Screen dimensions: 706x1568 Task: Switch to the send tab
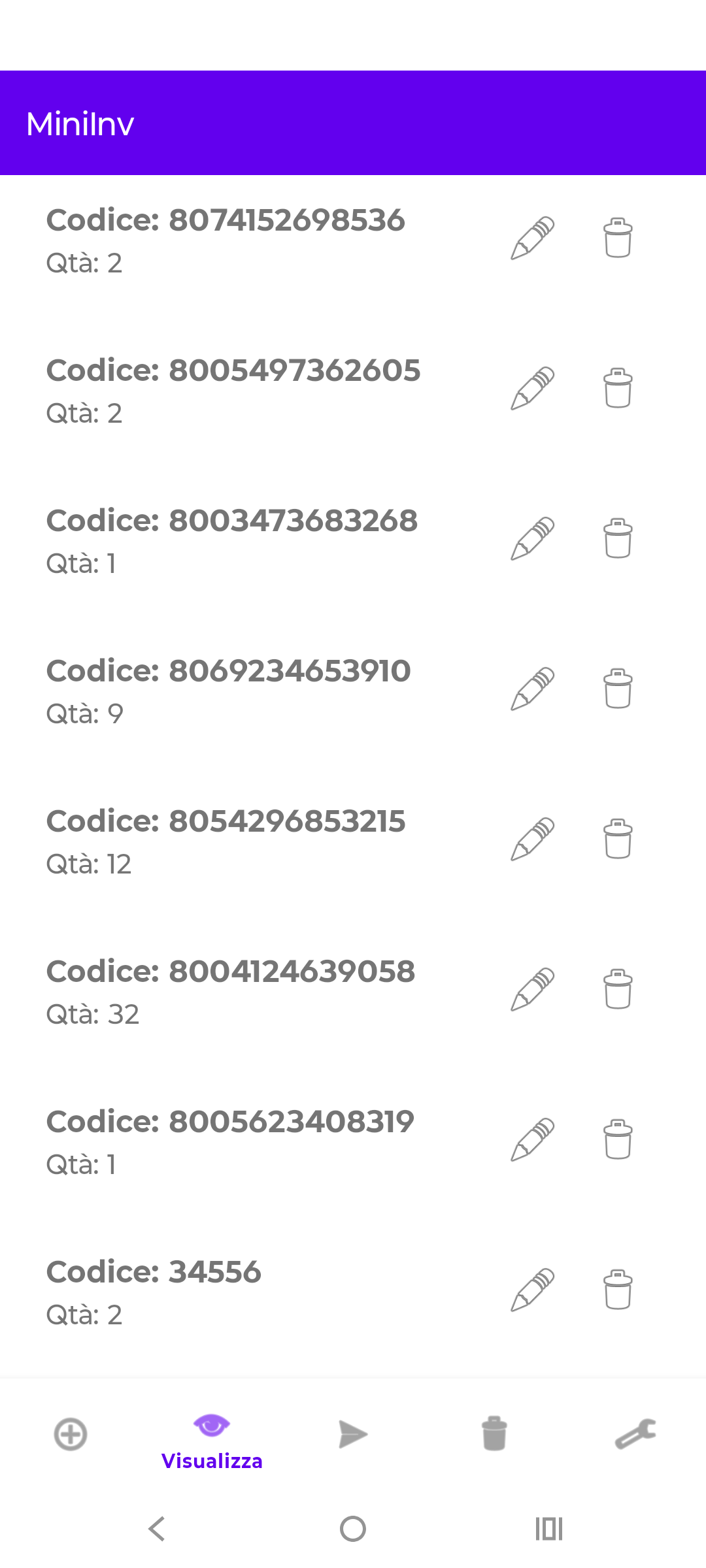(x=353, y=1435)
